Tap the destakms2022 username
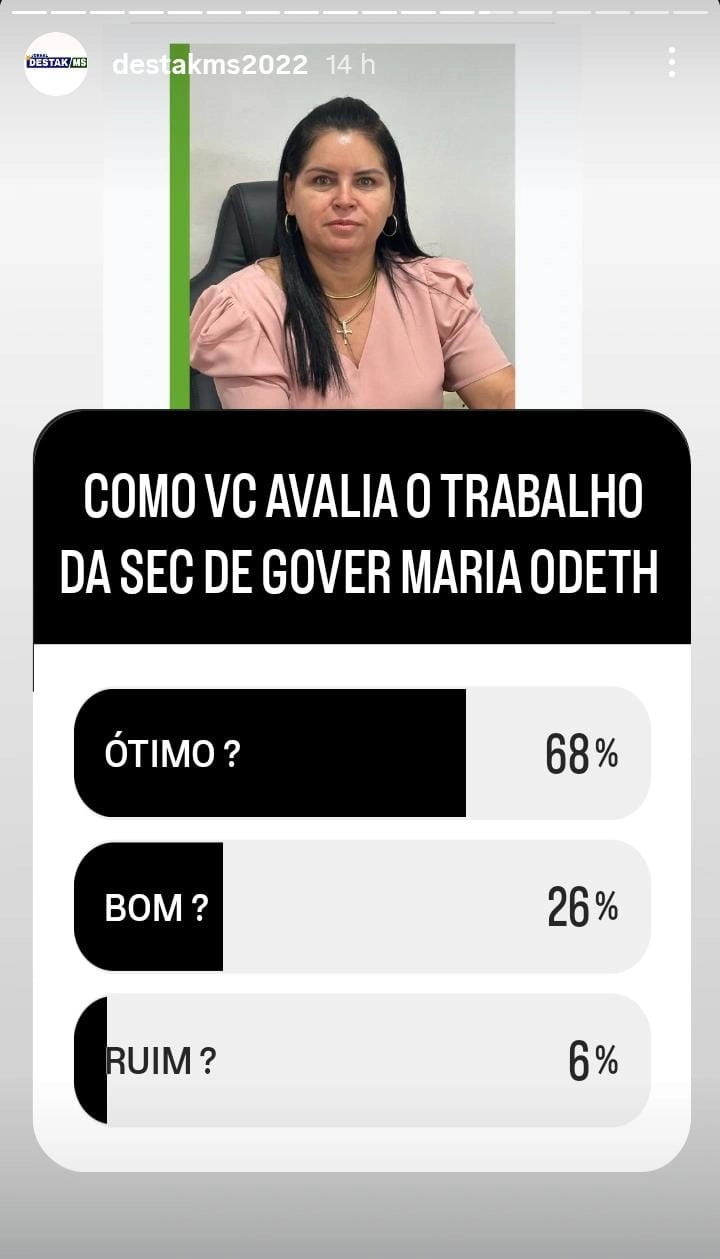 click(x=210, y=65)
